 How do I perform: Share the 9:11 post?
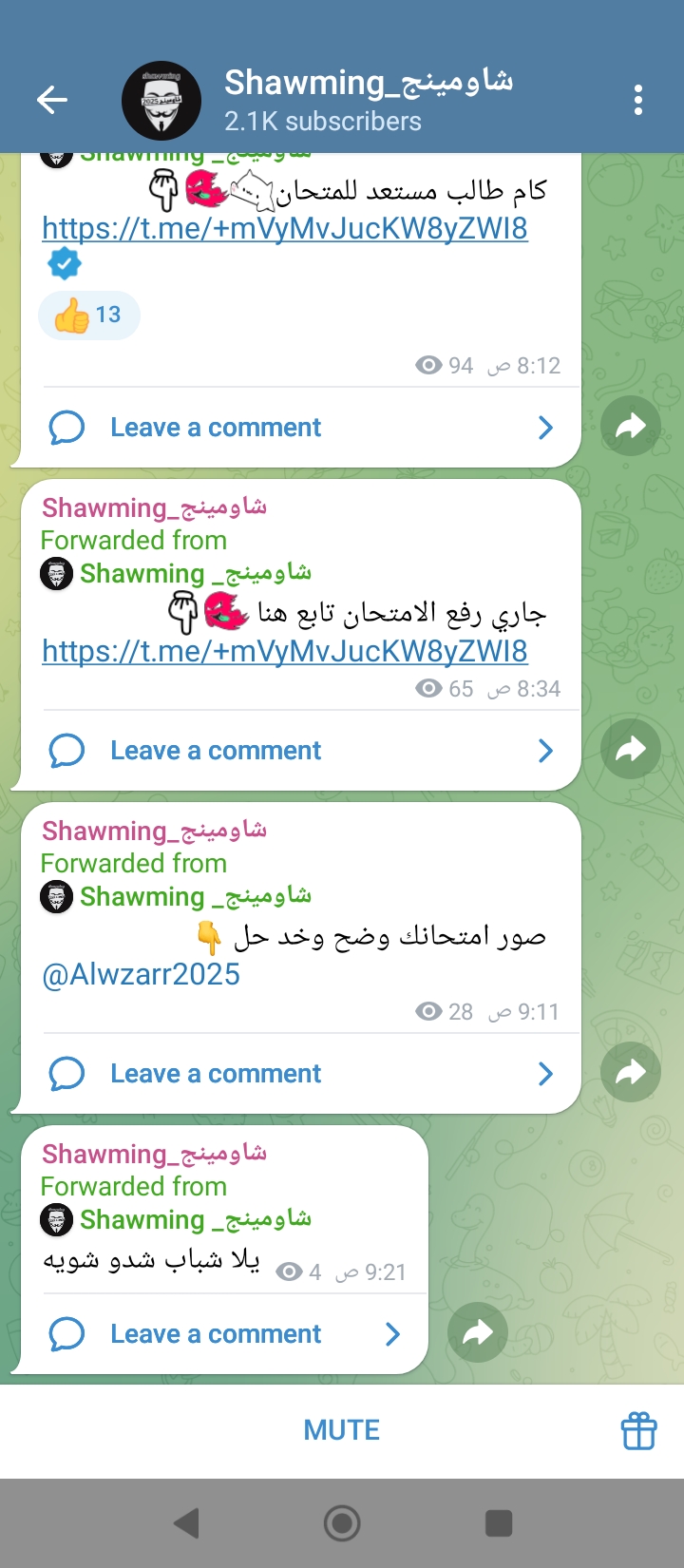(631, 1073)
